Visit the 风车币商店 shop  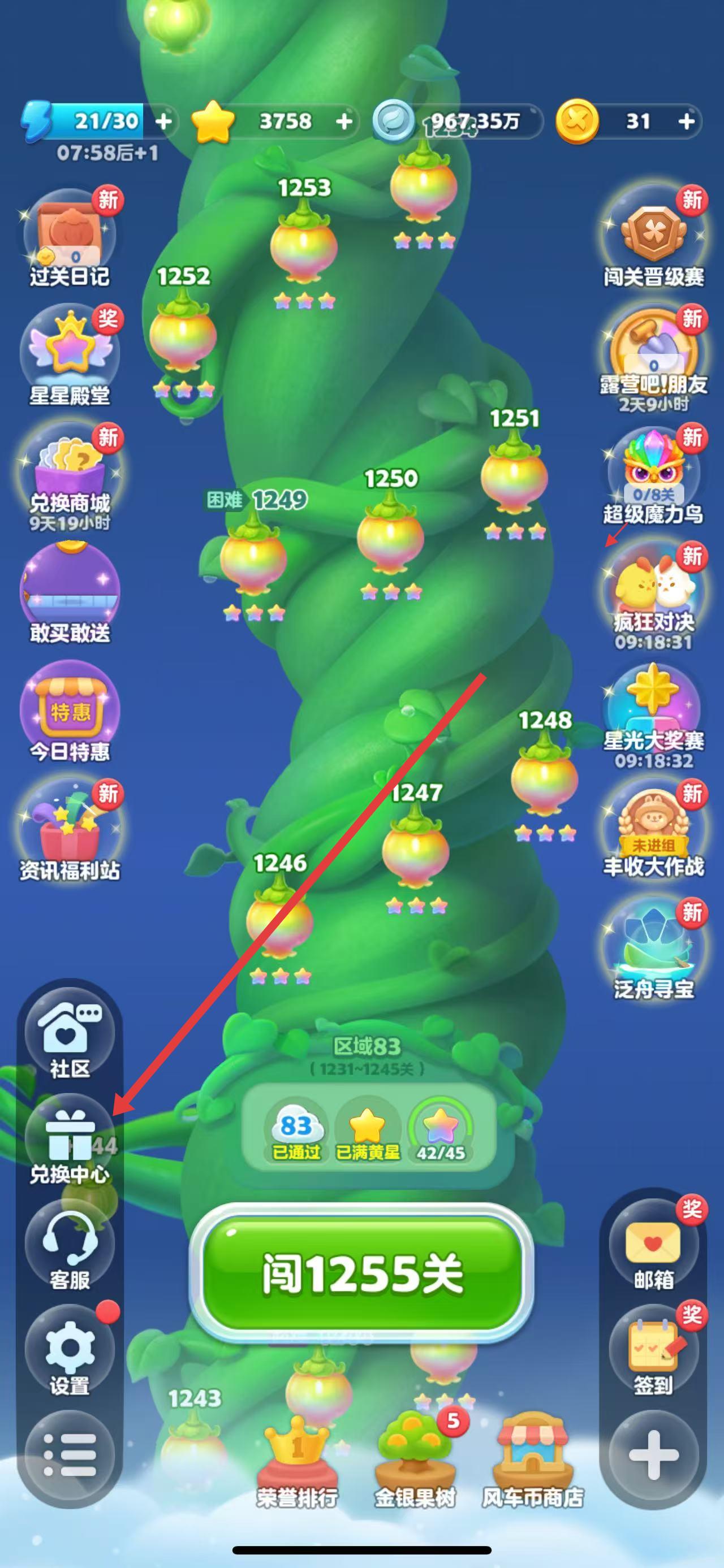pos(533,1461)
